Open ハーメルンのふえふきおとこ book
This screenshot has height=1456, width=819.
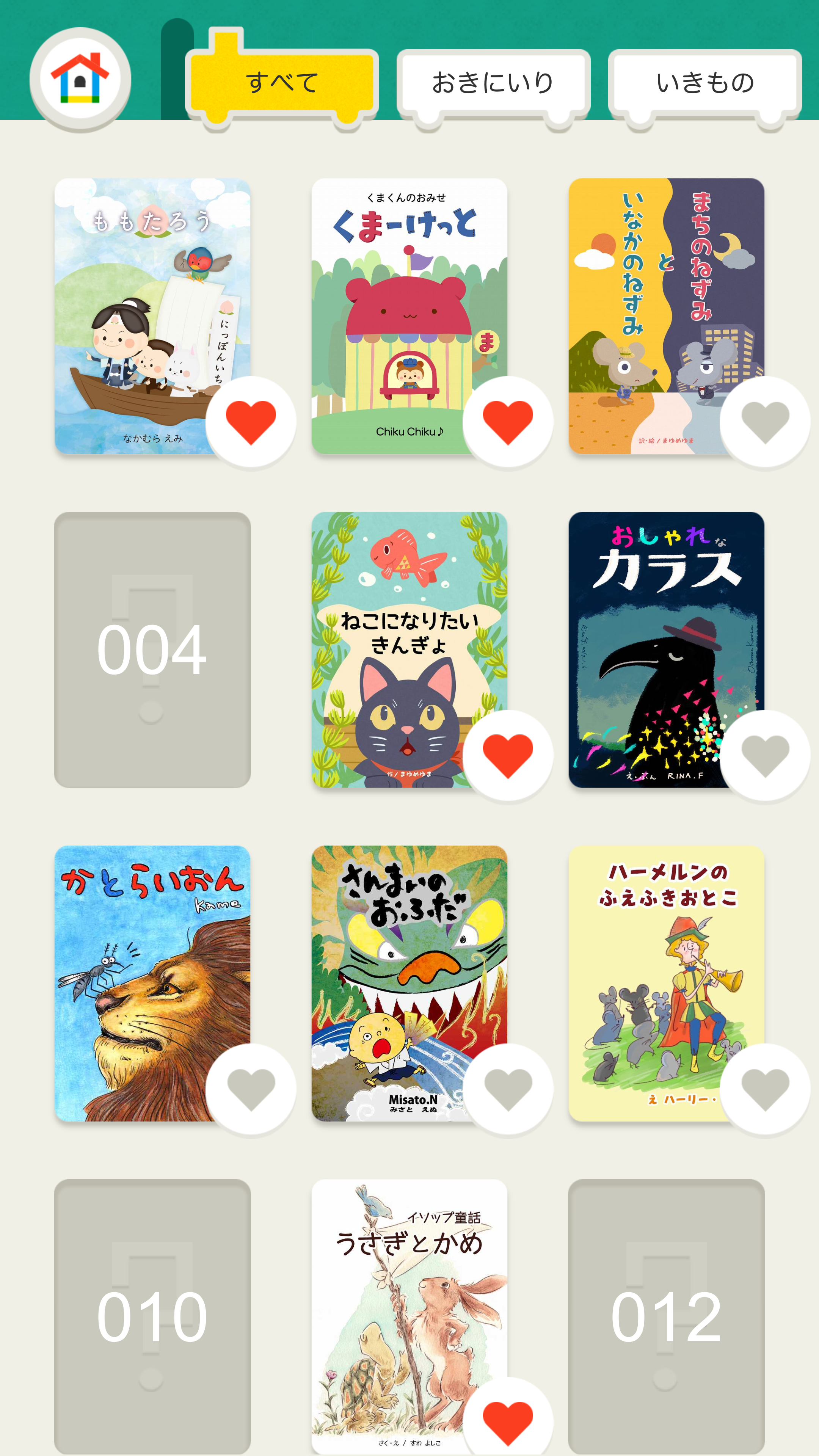coord(667,983)
